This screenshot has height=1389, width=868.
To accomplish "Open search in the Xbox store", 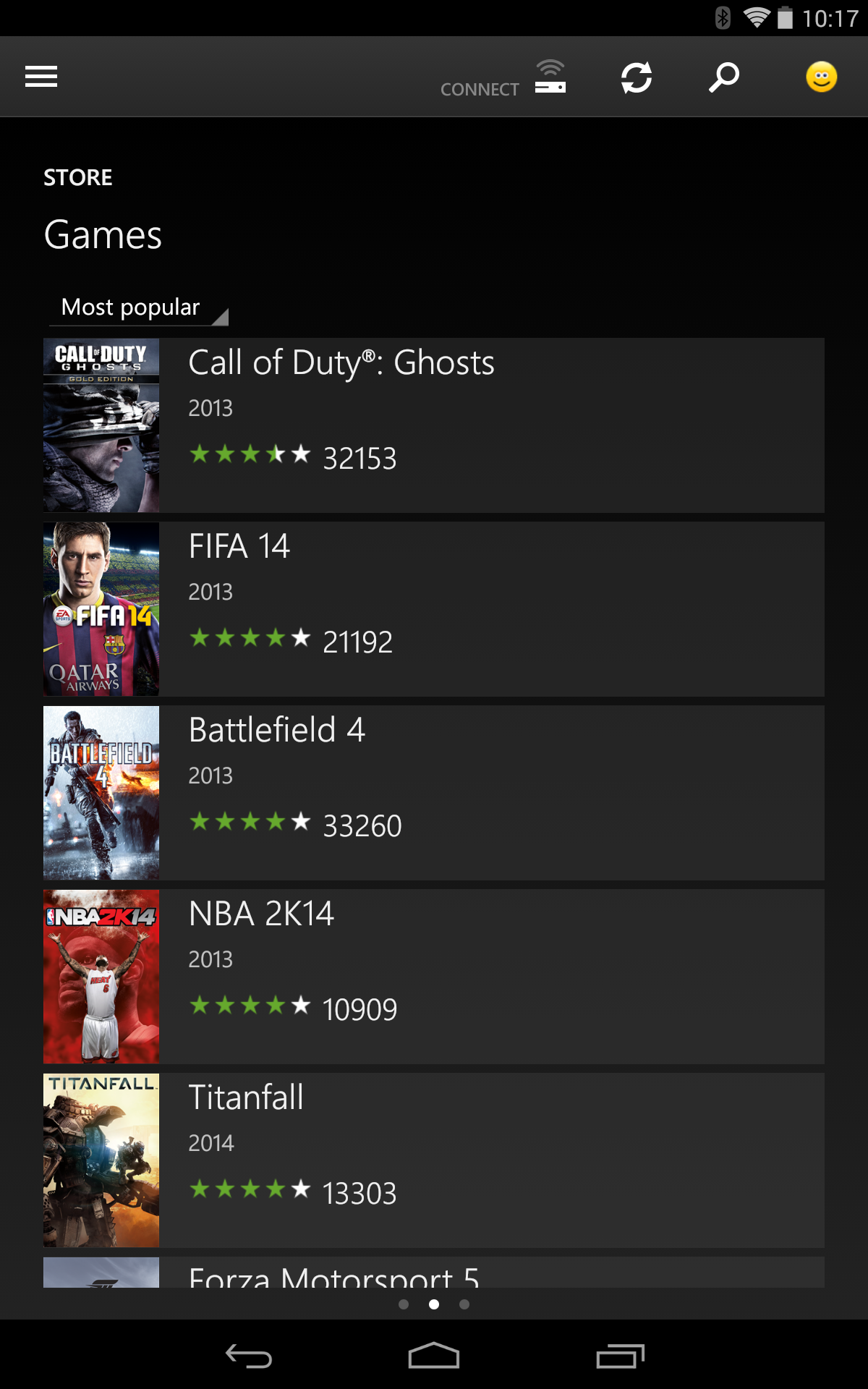I will tap(723, 76).
